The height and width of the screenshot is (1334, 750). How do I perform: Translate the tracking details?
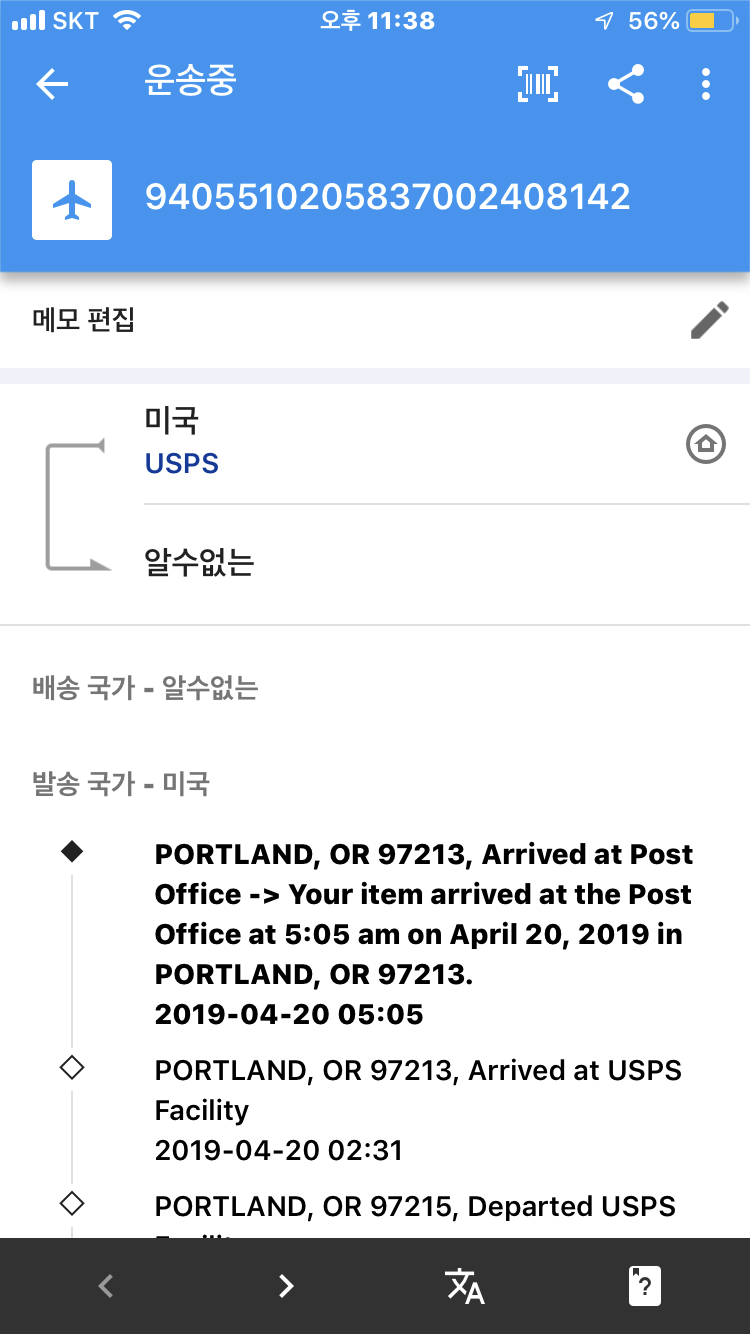[465, 1286]
